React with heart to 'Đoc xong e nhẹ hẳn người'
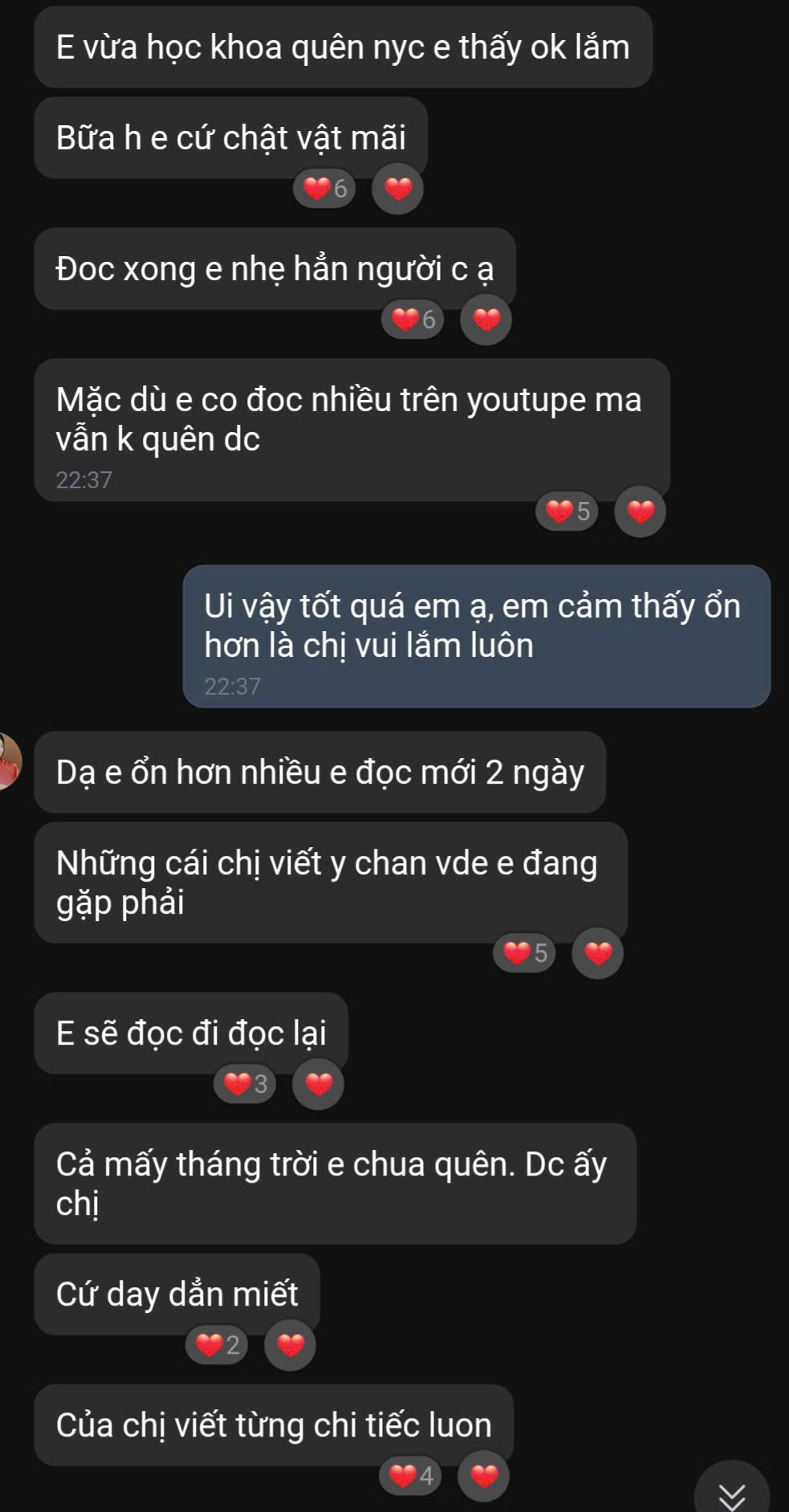789x1512 pixels. coord(486,320)
